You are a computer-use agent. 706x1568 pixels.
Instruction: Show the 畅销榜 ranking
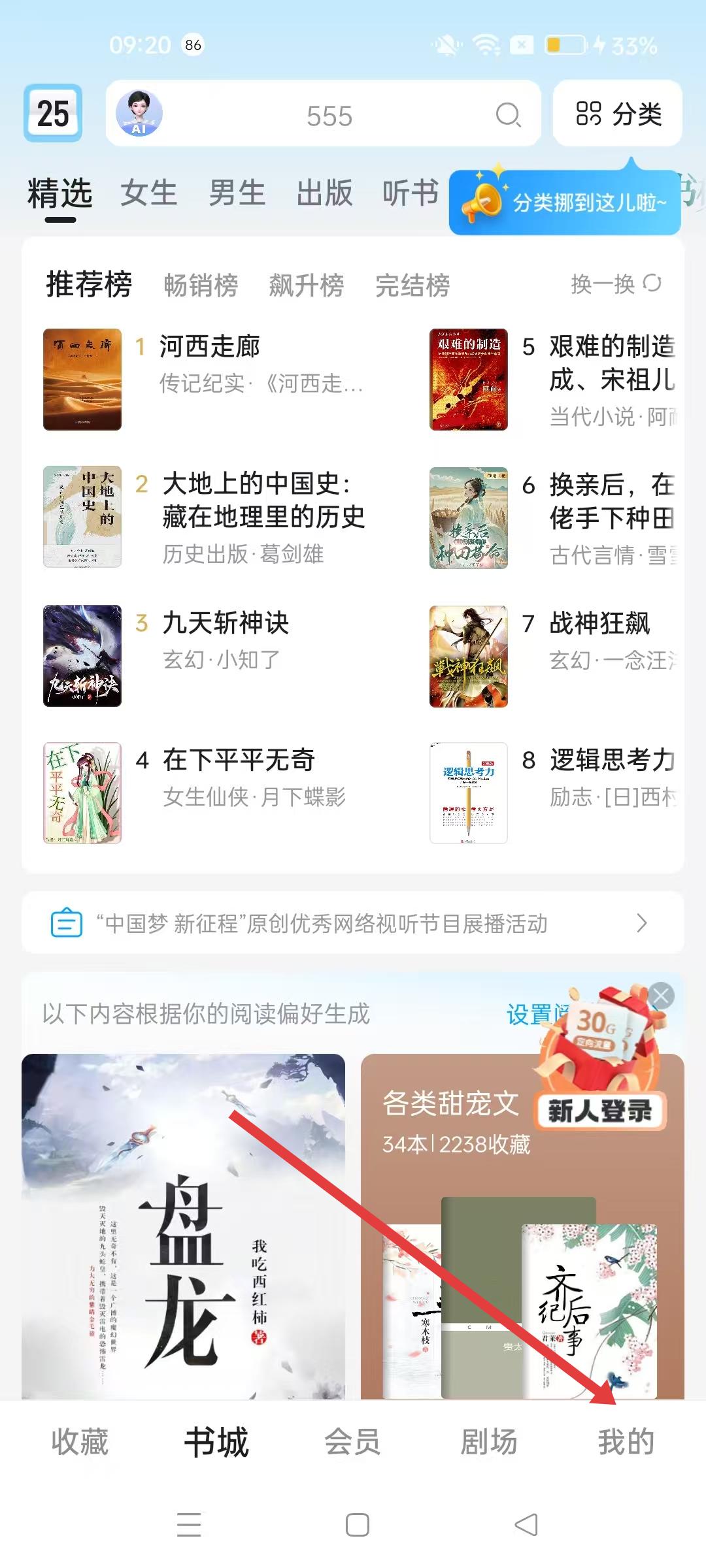201,285
